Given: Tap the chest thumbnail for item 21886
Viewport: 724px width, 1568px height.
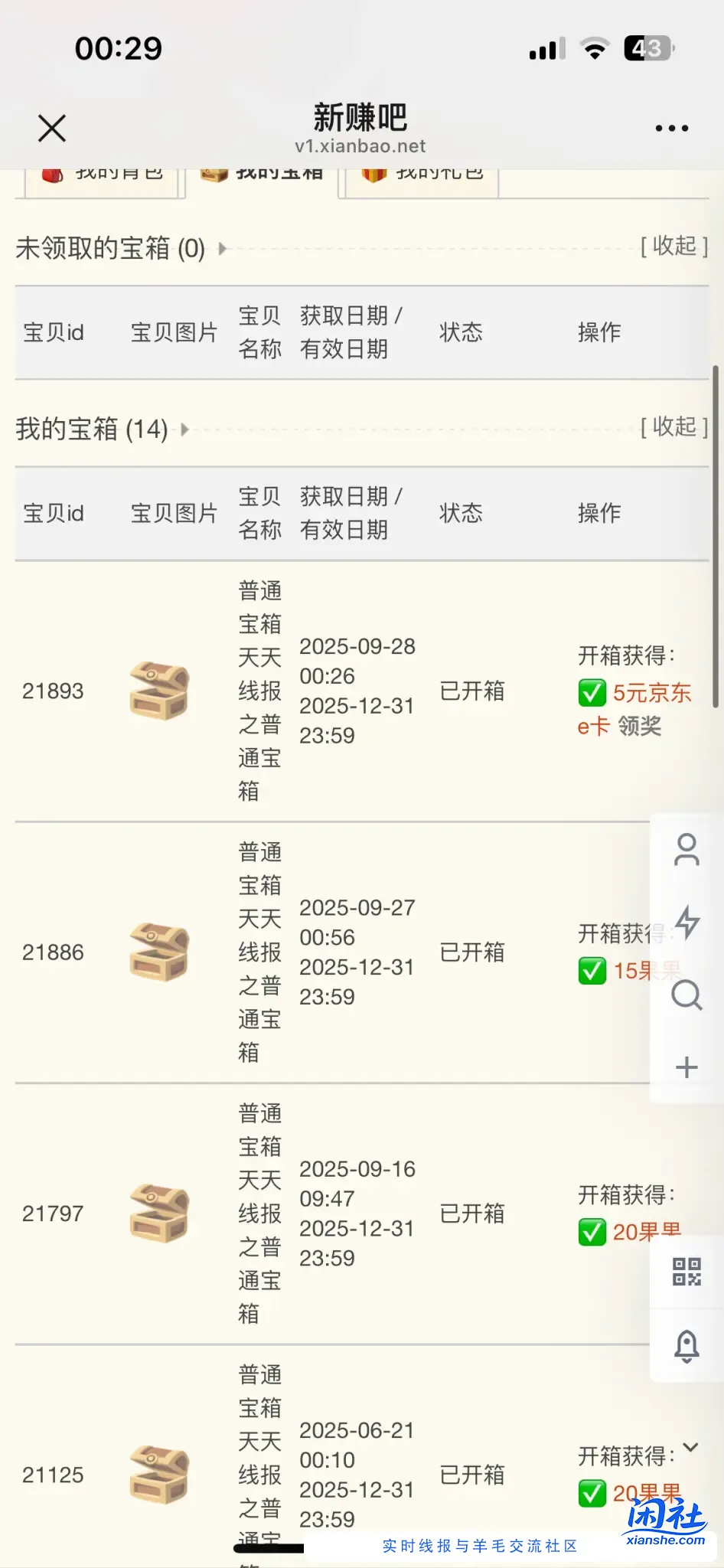Looking at the screenshot, I should tap(160, 952).
